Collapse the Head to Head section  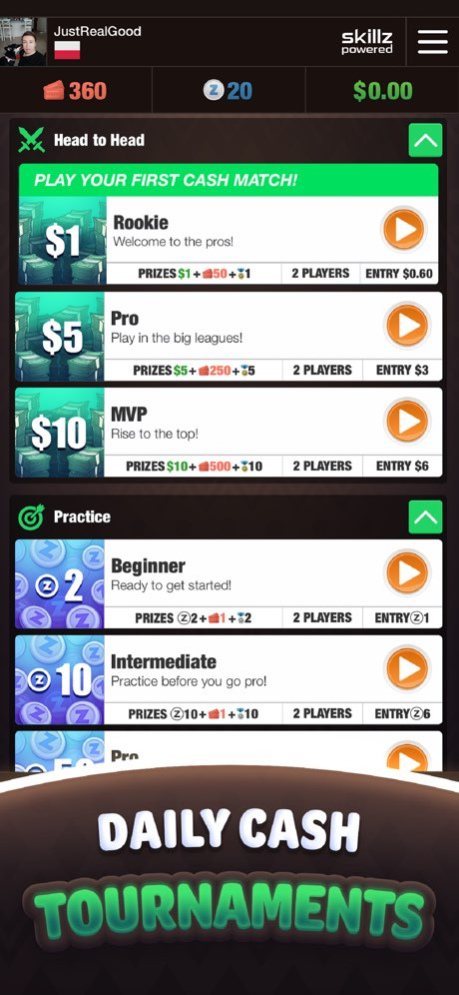425,140
